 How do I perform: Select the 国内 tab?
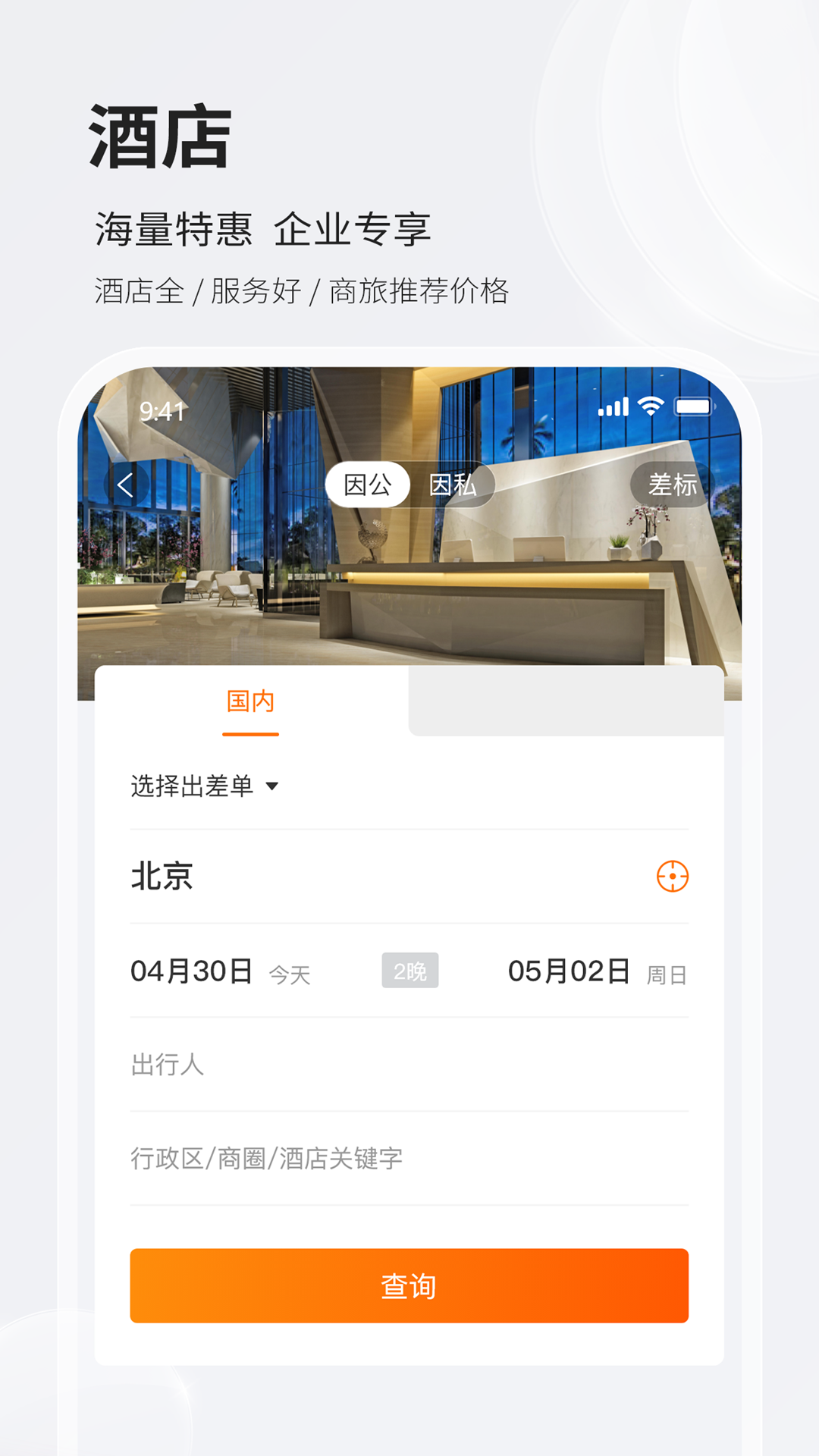point(249,701)
